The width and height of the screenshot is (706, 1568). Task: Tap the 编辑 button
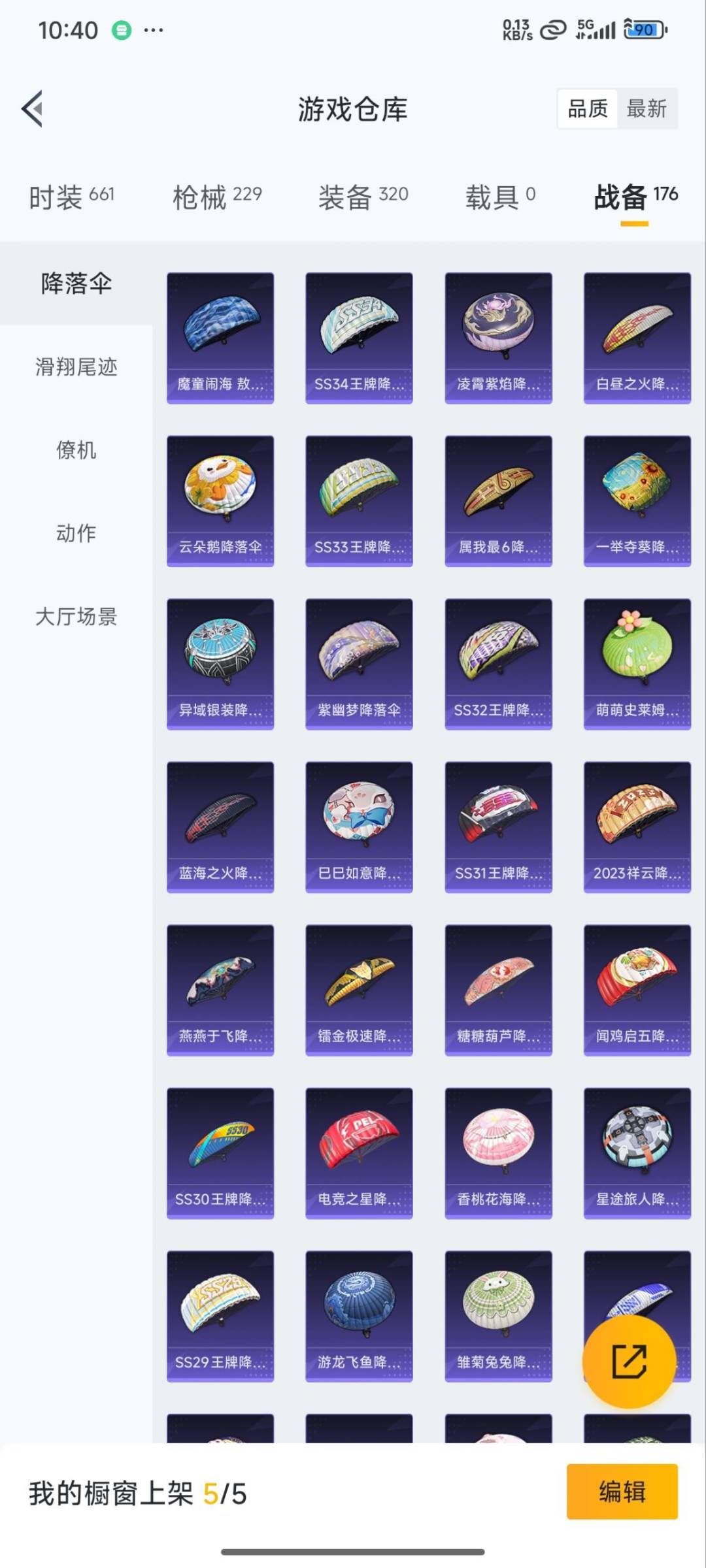[622, 1492]
